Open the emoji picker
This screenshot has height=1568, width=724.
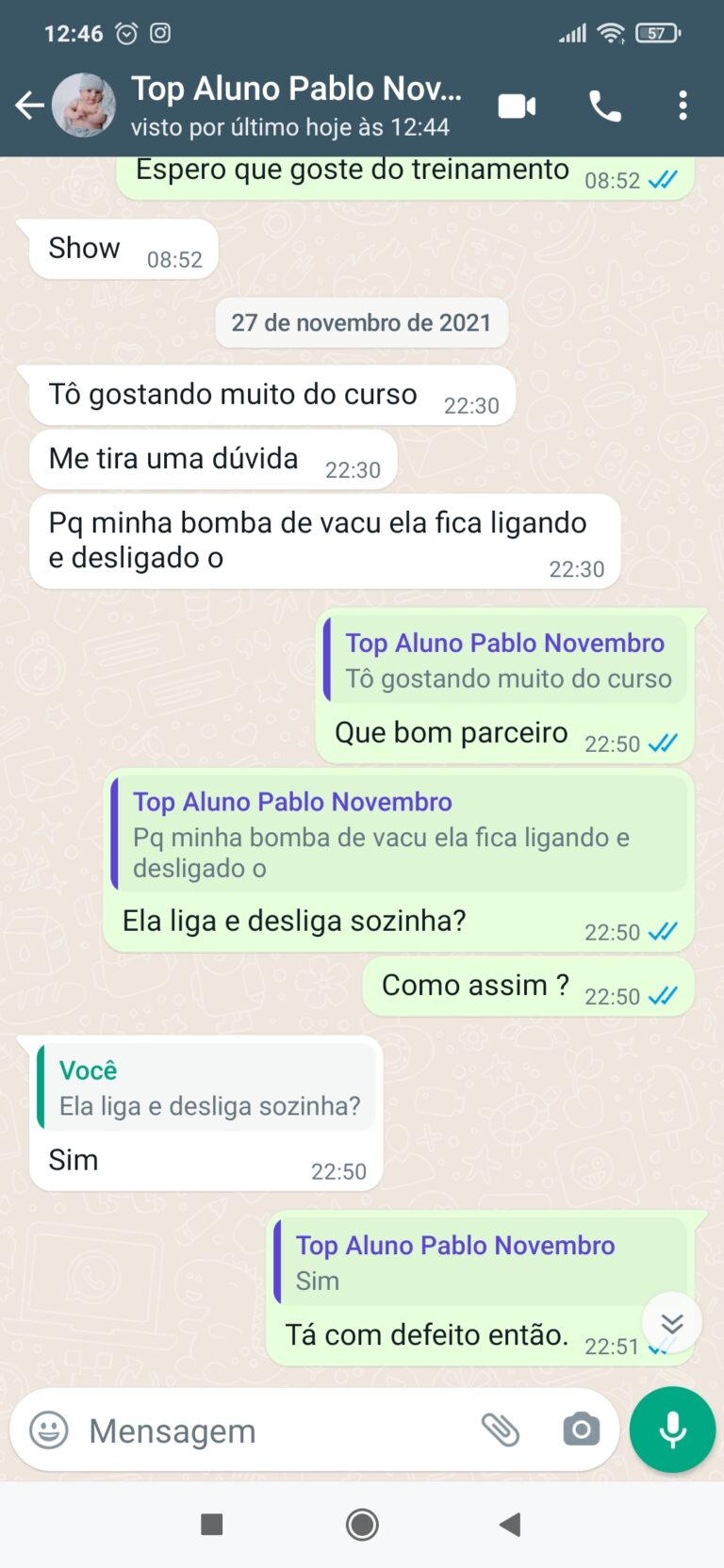(49, 1430)
